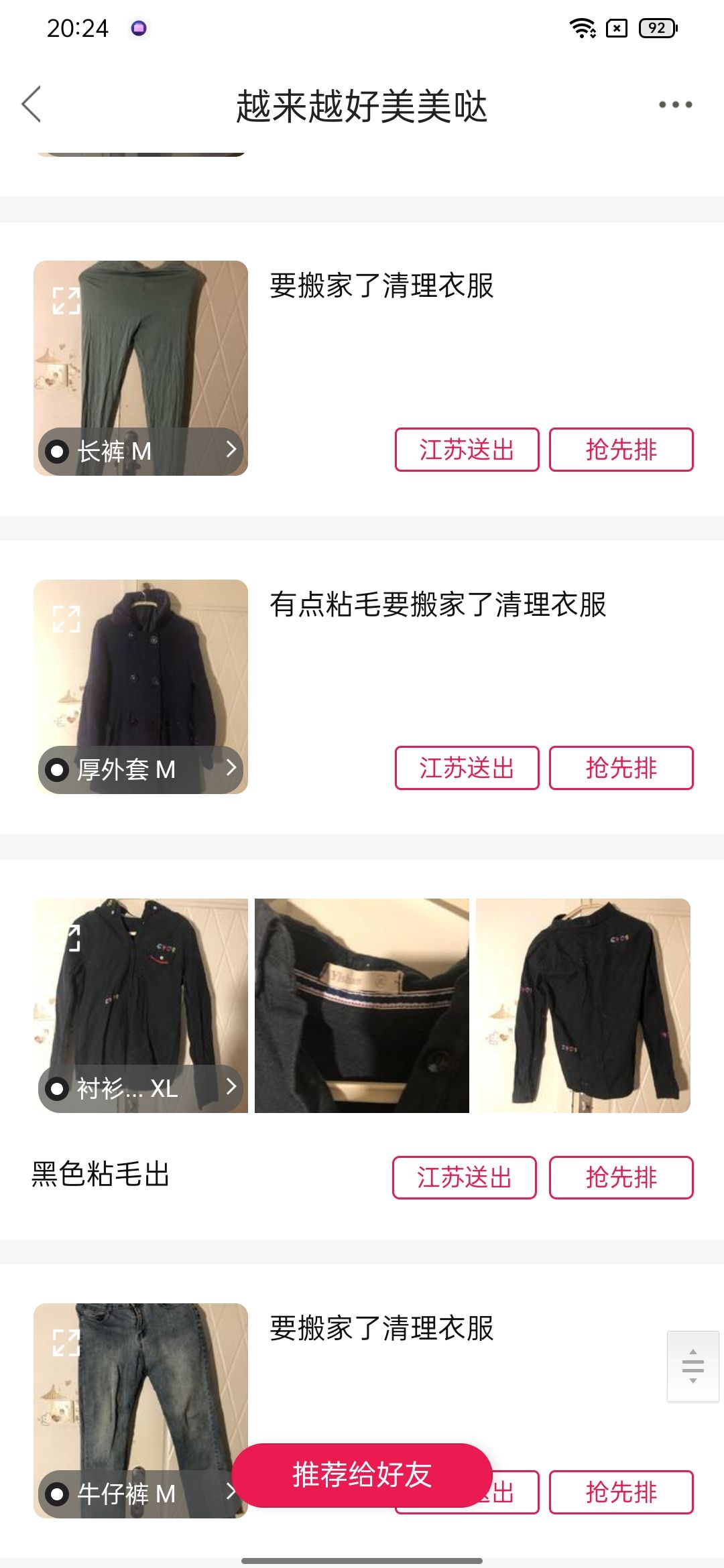This screenshot has height=1568, width=724.
Task: Open the 长裤 M item photo
Action: pos(141,368)
